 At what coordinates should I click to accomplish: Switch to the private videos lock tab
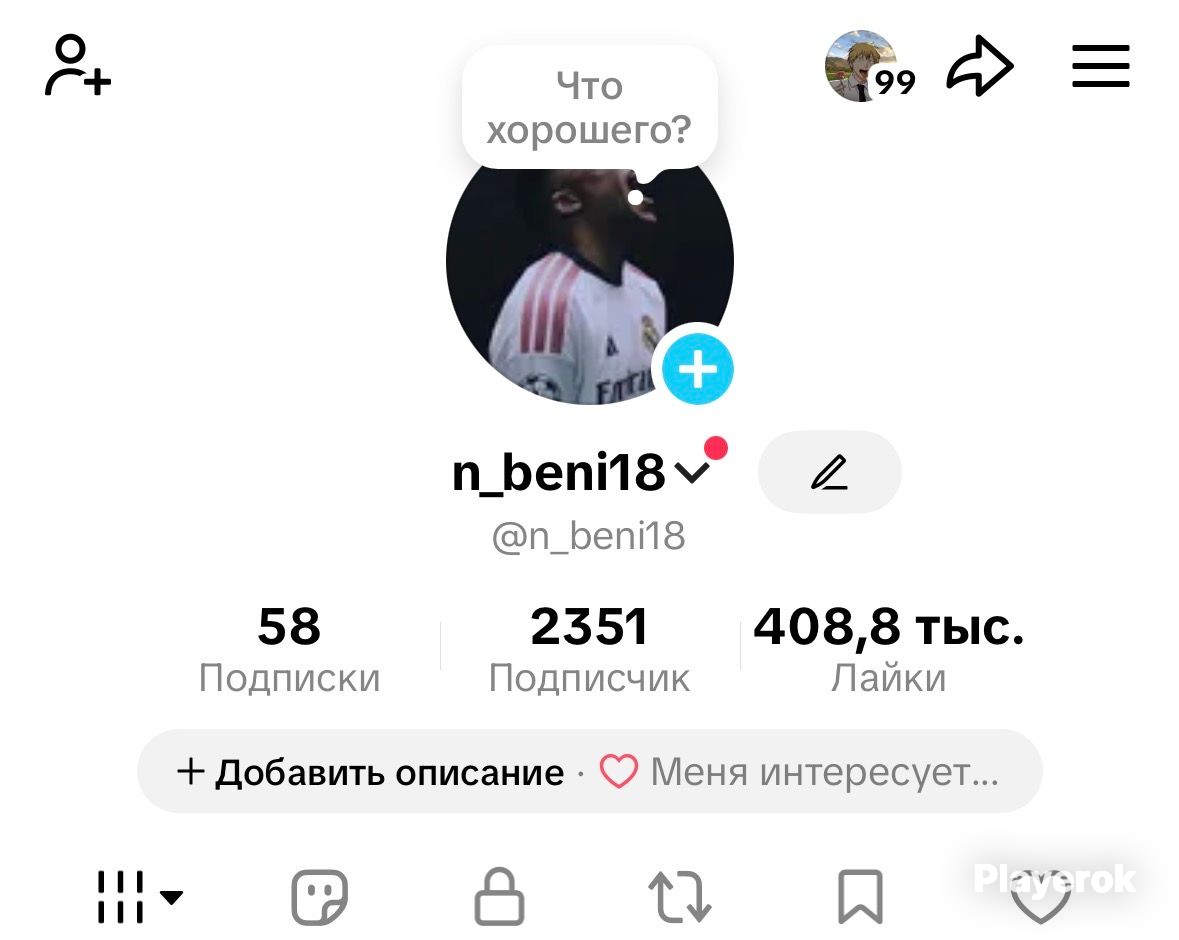[499, 896]
